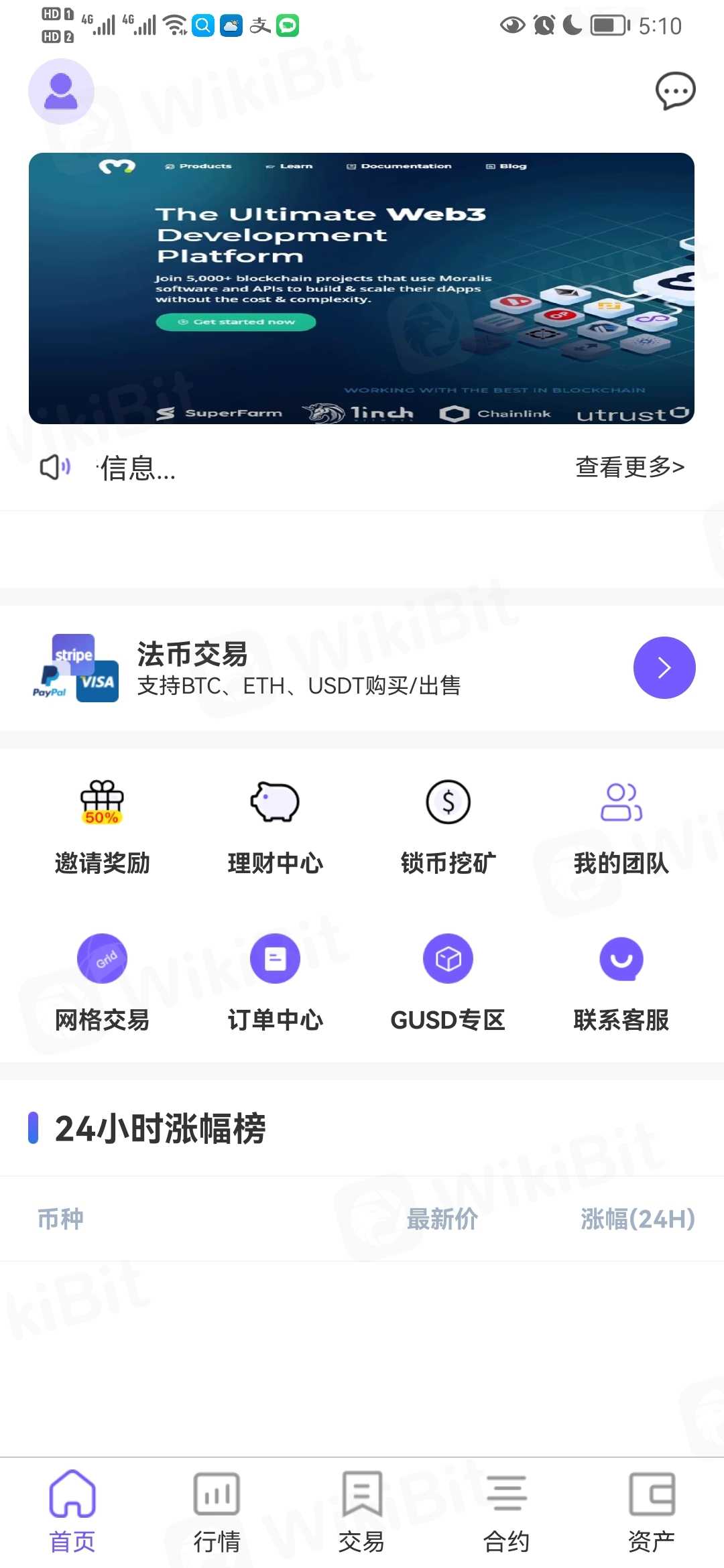The height and width of the screenshot is (1568, 724).
Task: Tap 查看更多 to view more announcements
Action: 629,467
